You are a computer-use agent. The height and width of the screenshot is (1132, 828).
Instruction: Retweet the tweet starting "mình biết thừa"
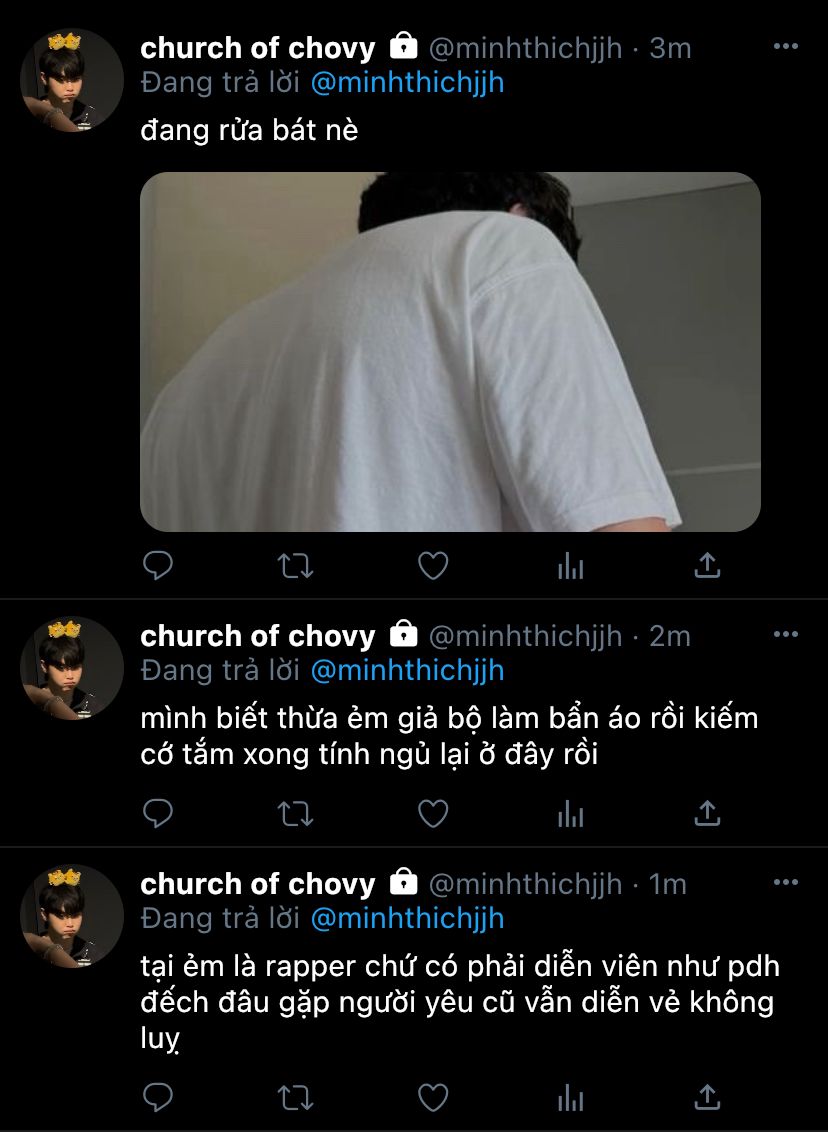click(x=295, y=814)
